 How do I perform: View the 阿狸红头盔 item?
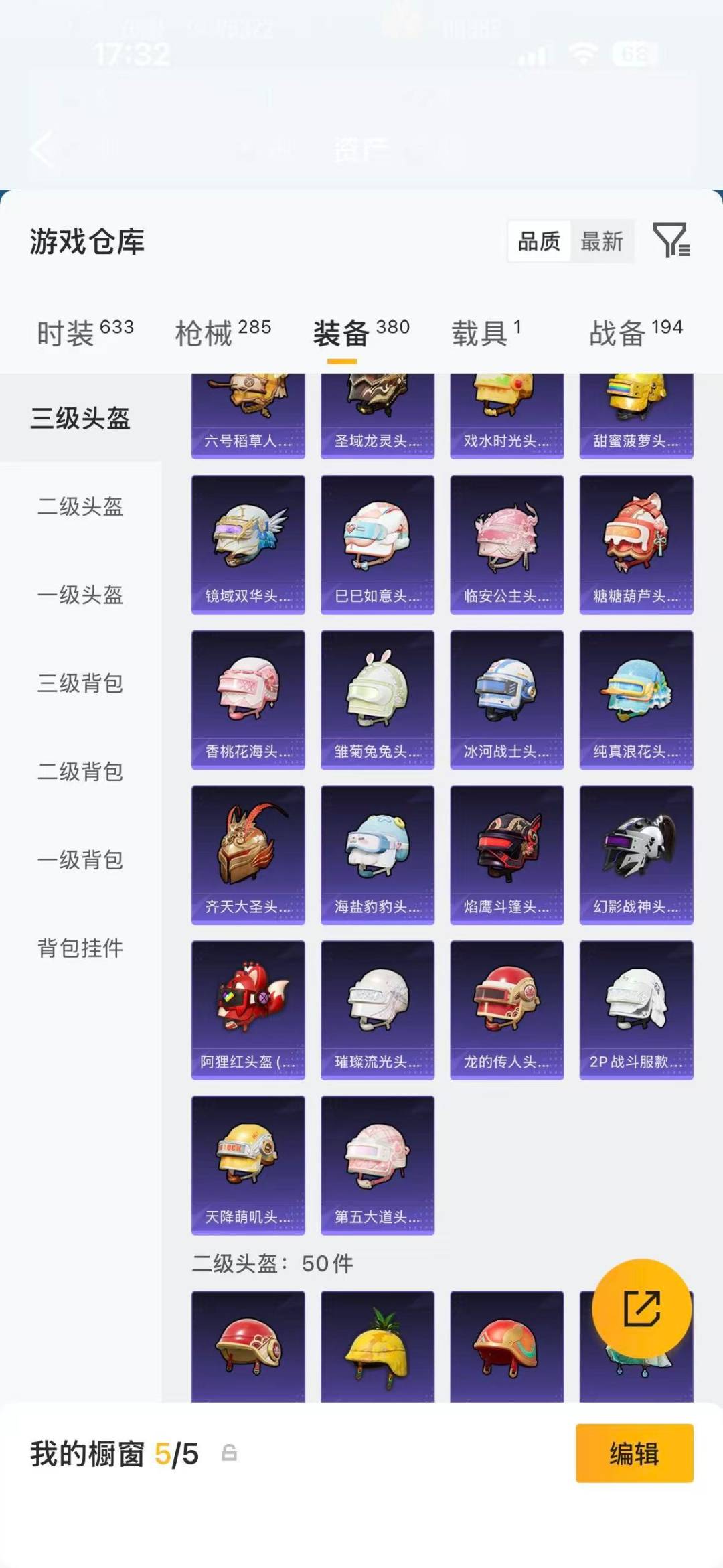click(x=248, y=1009)
